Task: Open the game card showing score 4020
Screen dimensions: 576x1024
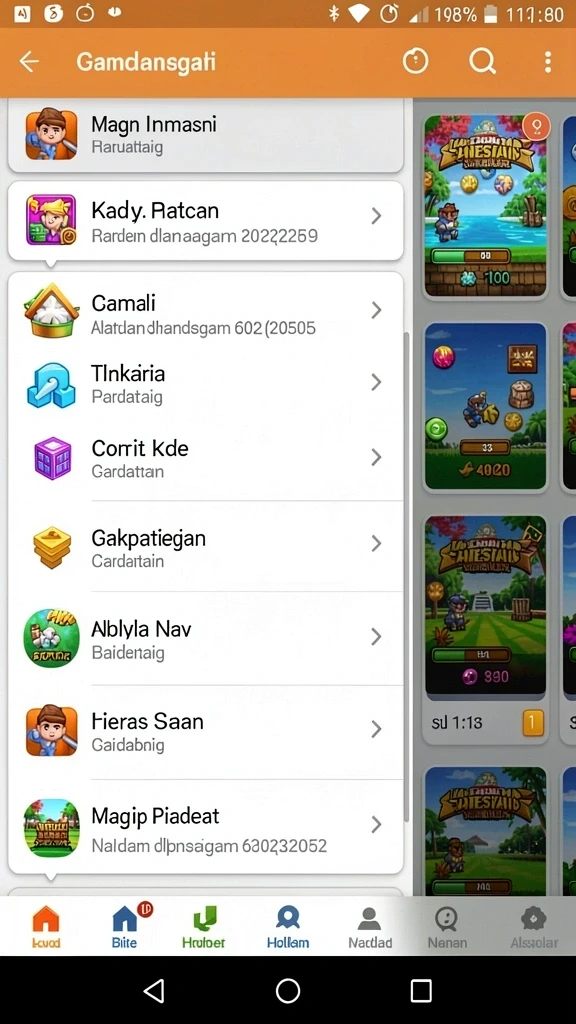Action: coord(485,406)
